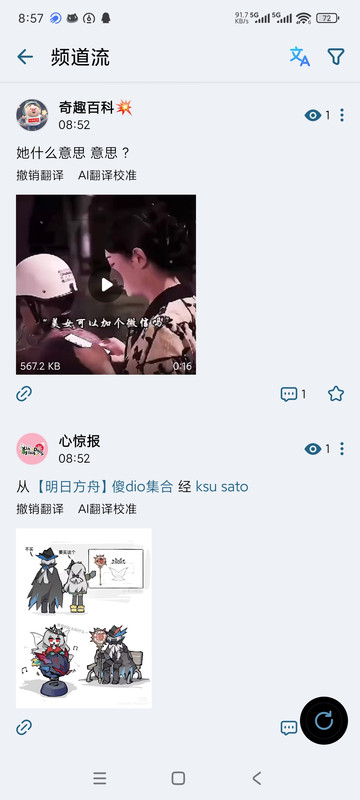Tap 撤销翻译 under the 奇趣百科 post

tap(40, 176)
